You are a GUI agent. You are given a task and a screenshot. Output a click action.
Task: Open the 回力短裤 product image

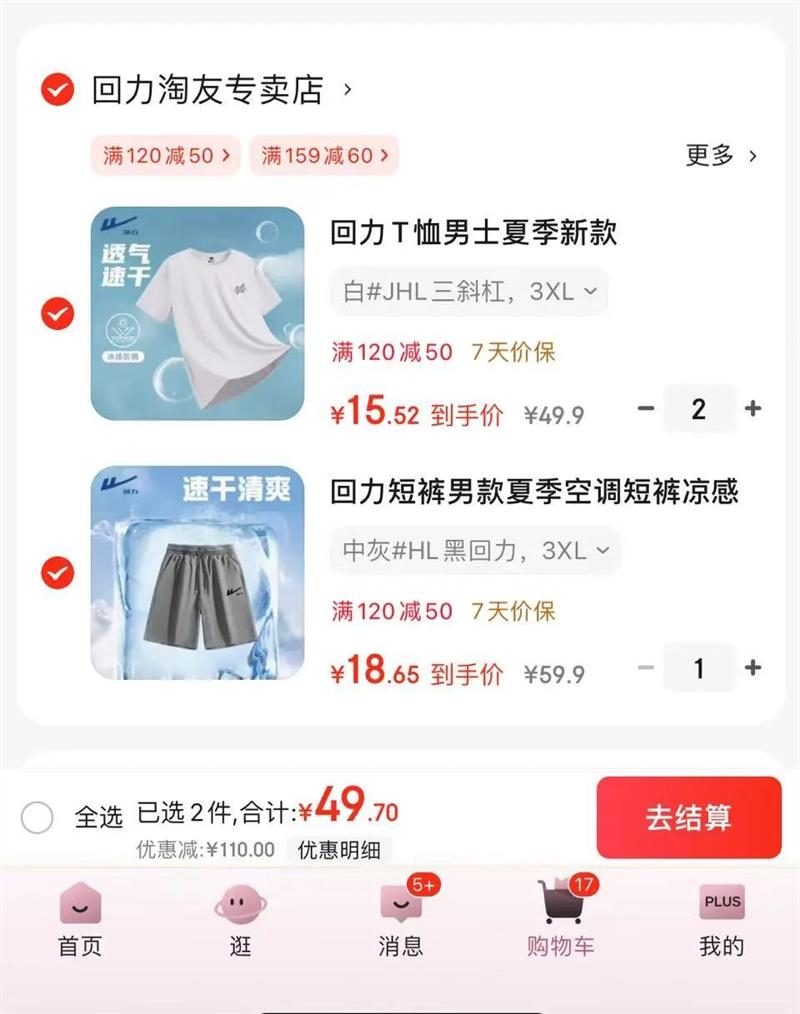197,573
